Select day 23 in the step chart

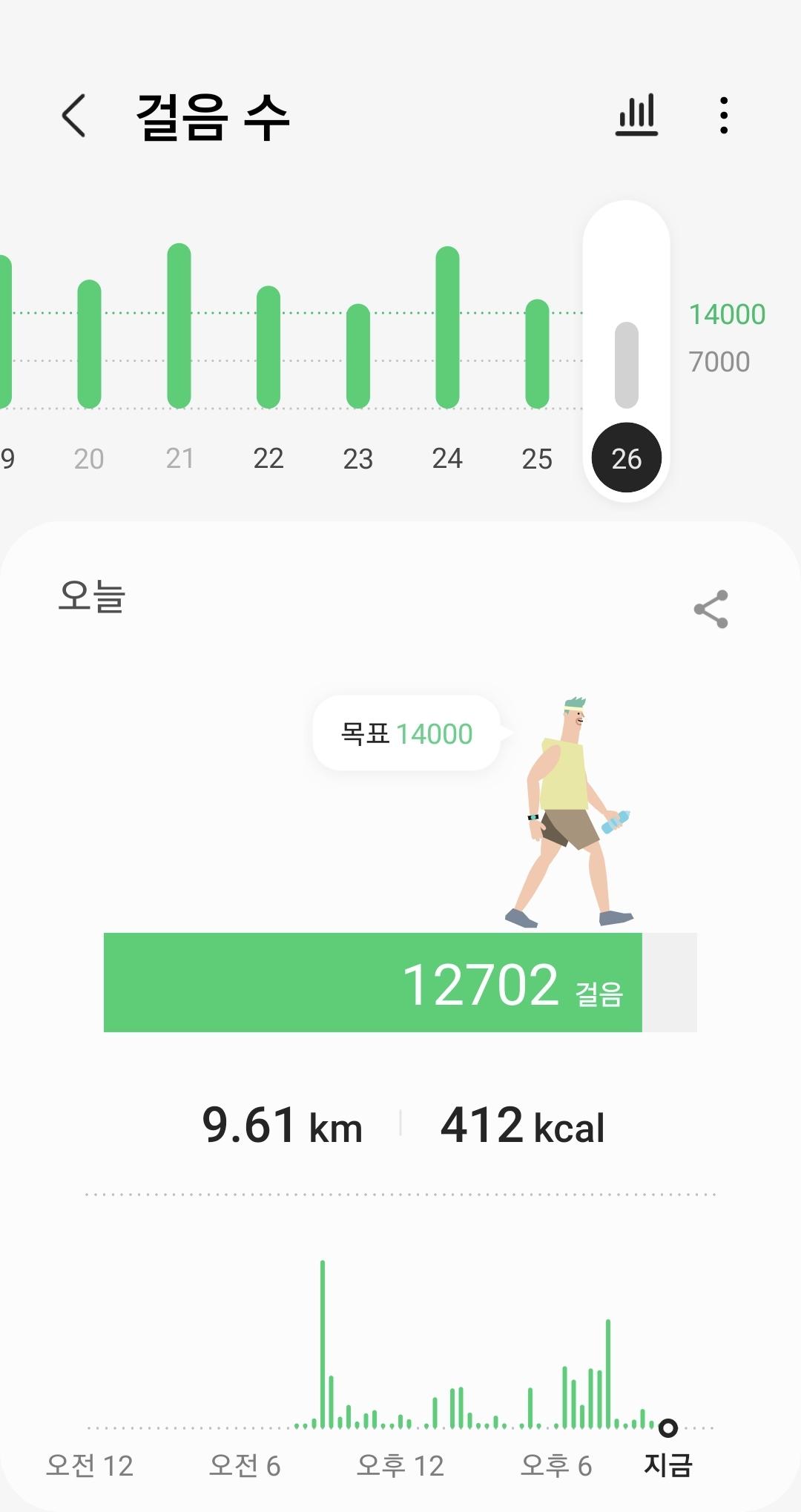(358, 356)
